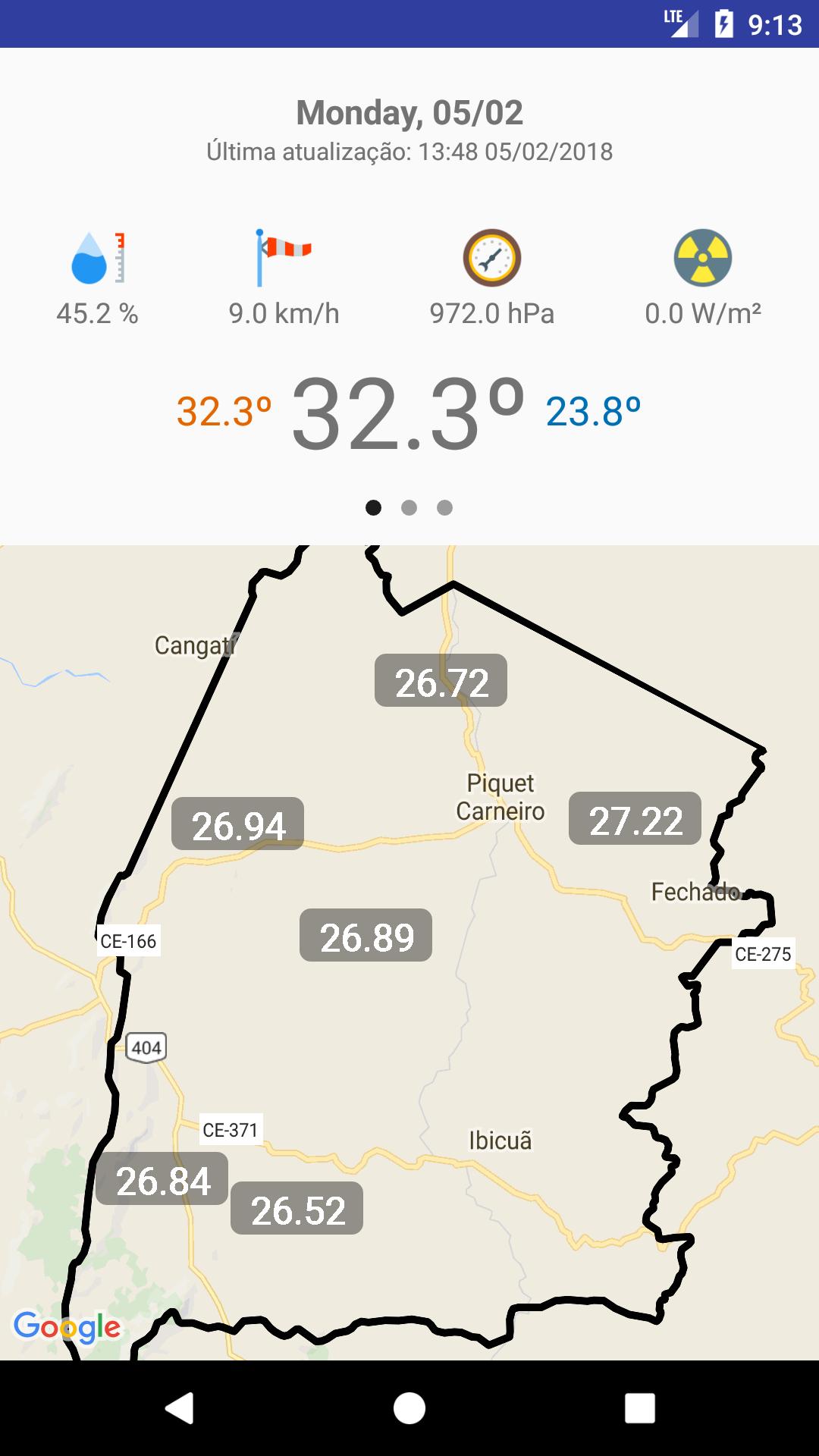Viewport: 819px width, 1456px height.
Task: Go to the second page indicator dot
Action: tap(409, 507)
